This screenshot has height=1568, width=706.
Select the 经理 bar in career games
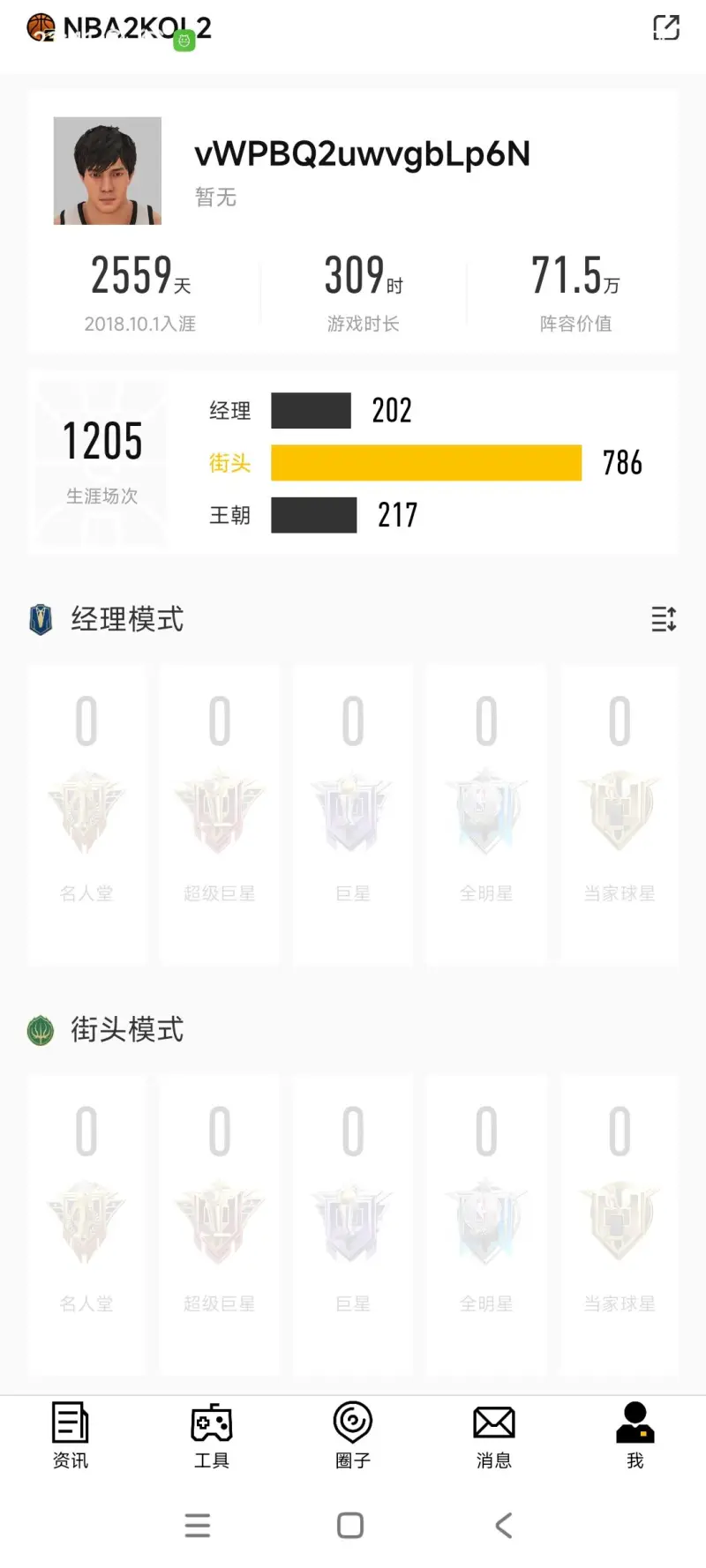click(x=311, y=411)
